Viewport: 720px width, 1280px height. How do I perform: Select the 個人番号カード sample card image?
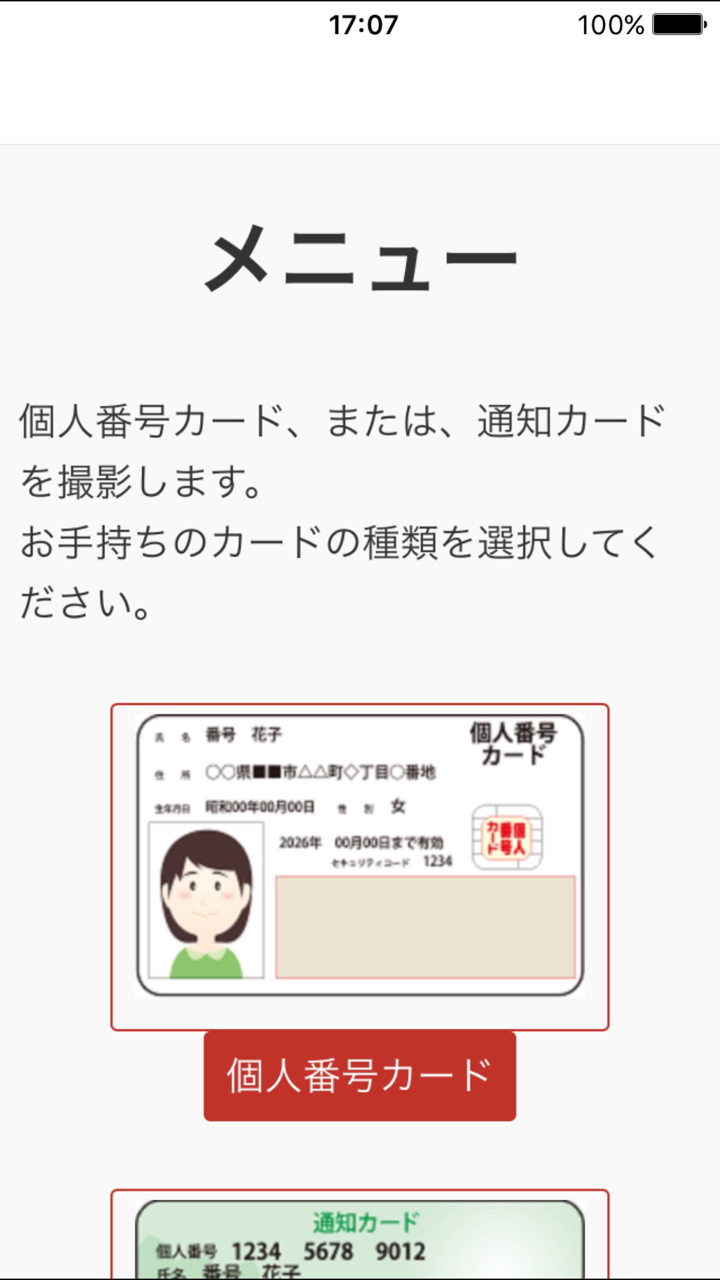[360, 866]
